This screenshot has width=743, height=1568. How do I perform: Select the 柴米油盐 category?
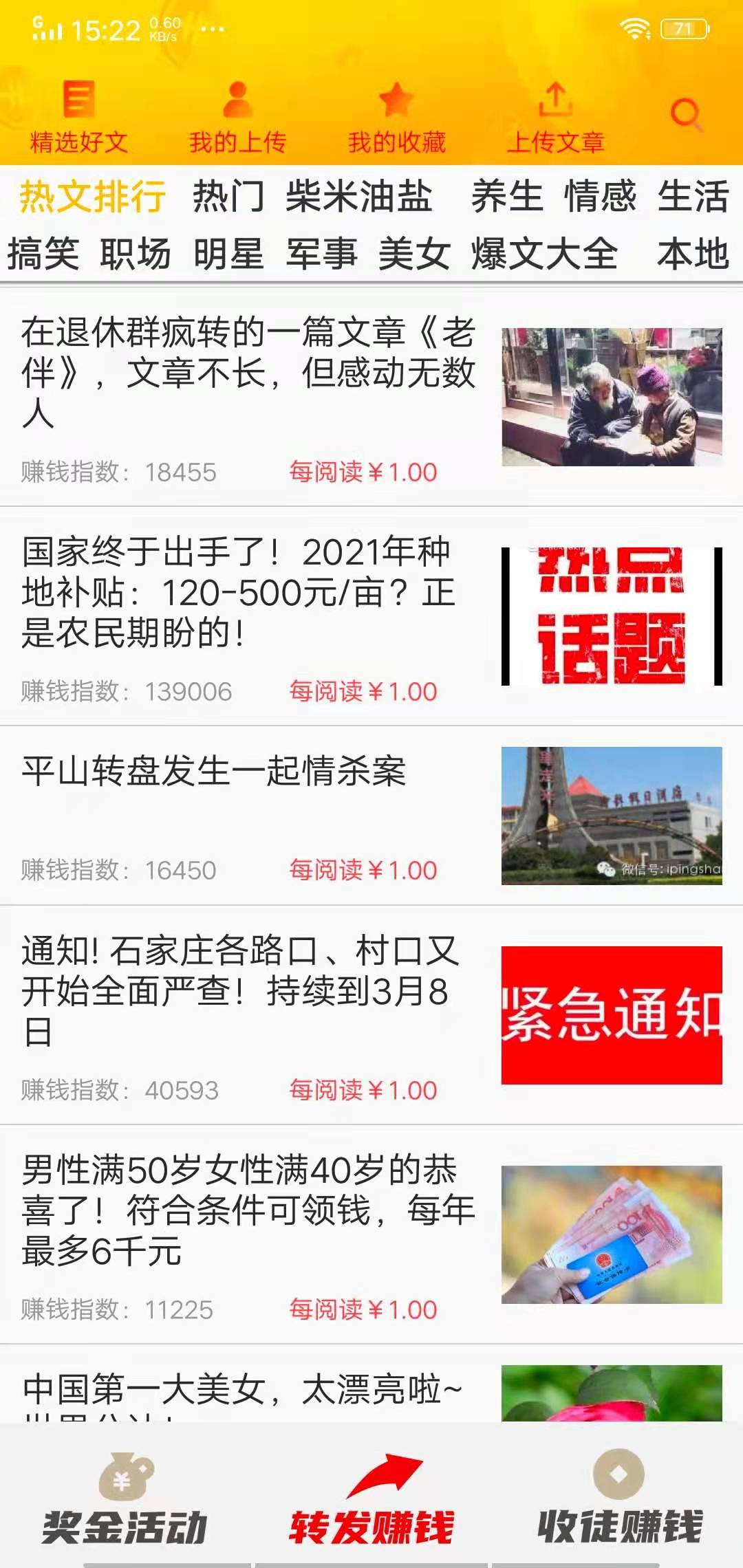click(x=358, y=197)
